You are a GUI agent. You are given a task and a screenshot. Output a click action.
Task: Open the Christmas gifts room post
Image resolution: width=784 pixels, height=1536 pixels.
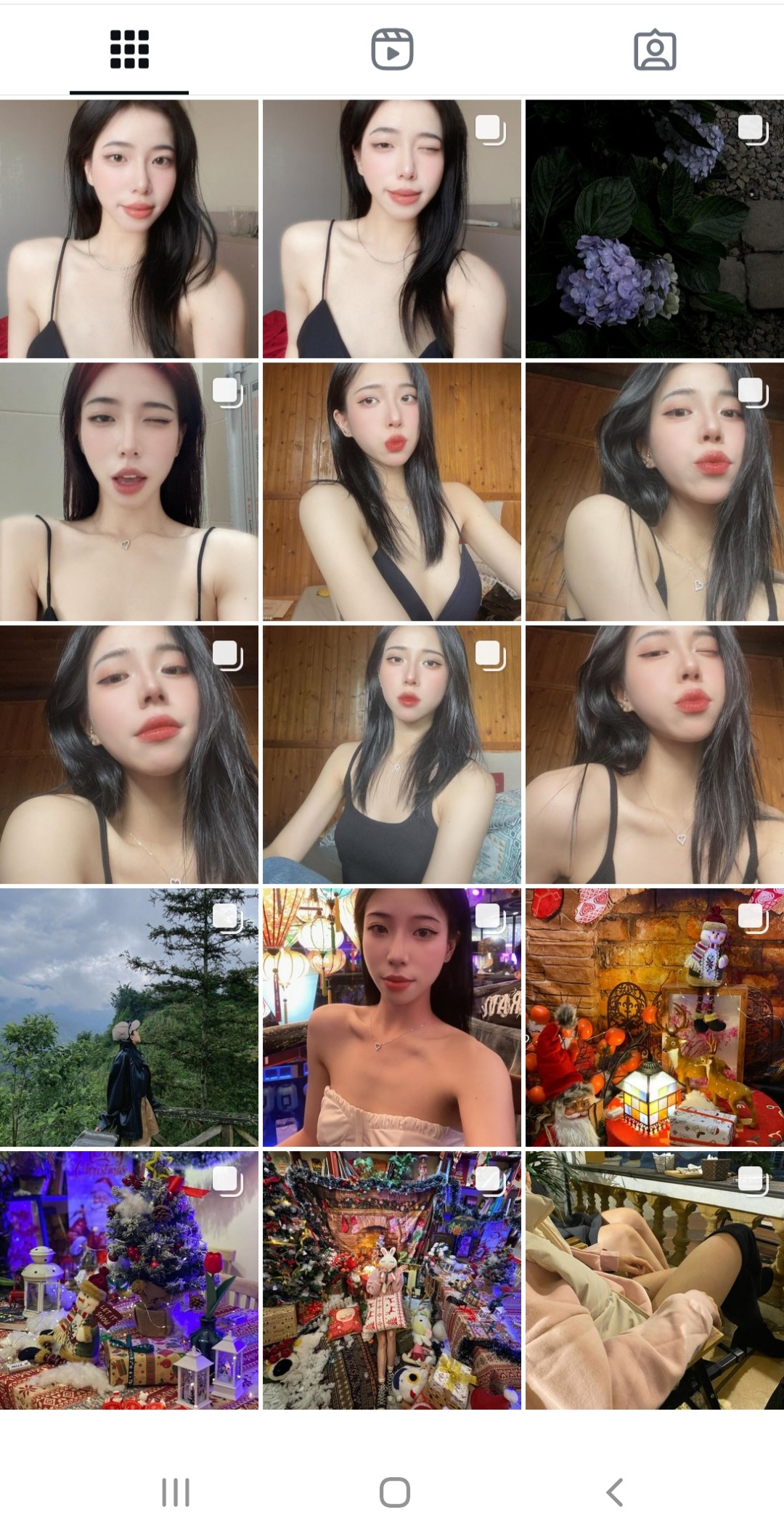(392, 1280)
